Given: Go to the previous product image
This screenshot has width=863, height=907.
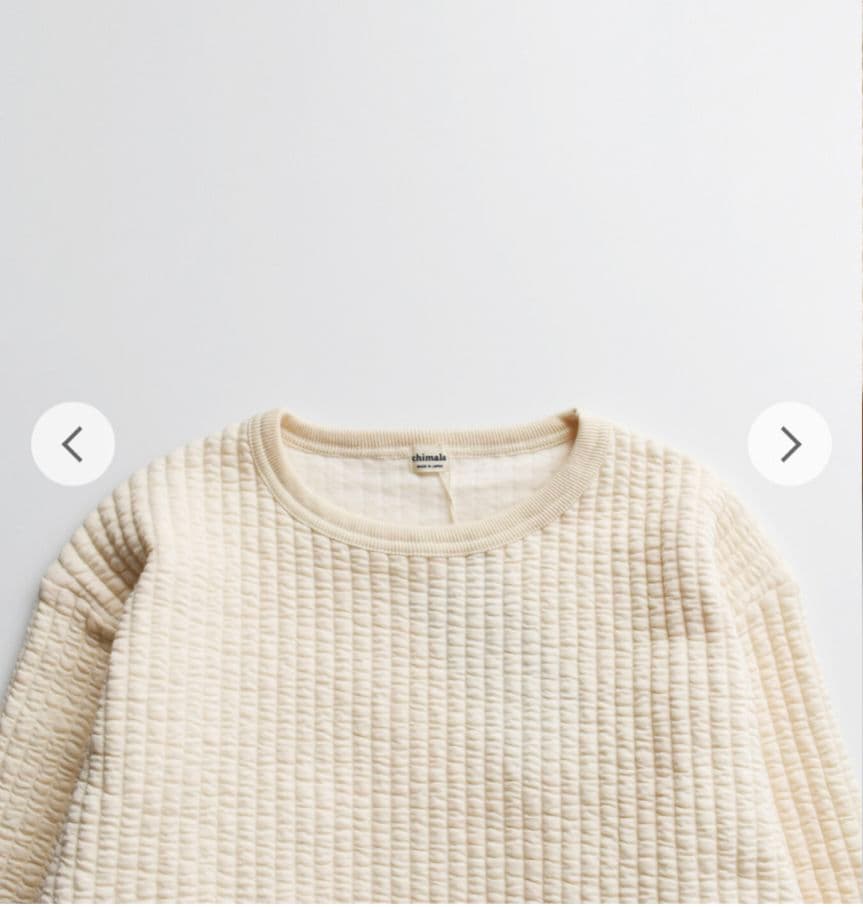Looking at the screenshot, I should pos(73,444).
